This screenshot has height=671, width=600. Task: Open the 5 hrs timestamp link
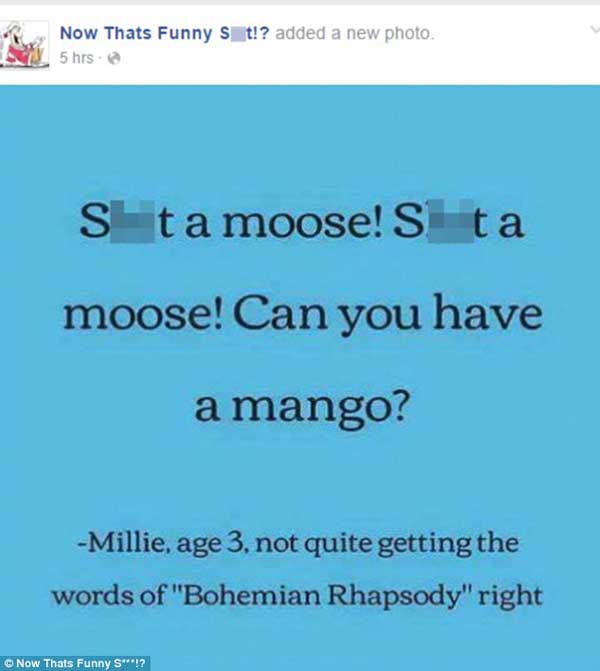click(76, 58)
